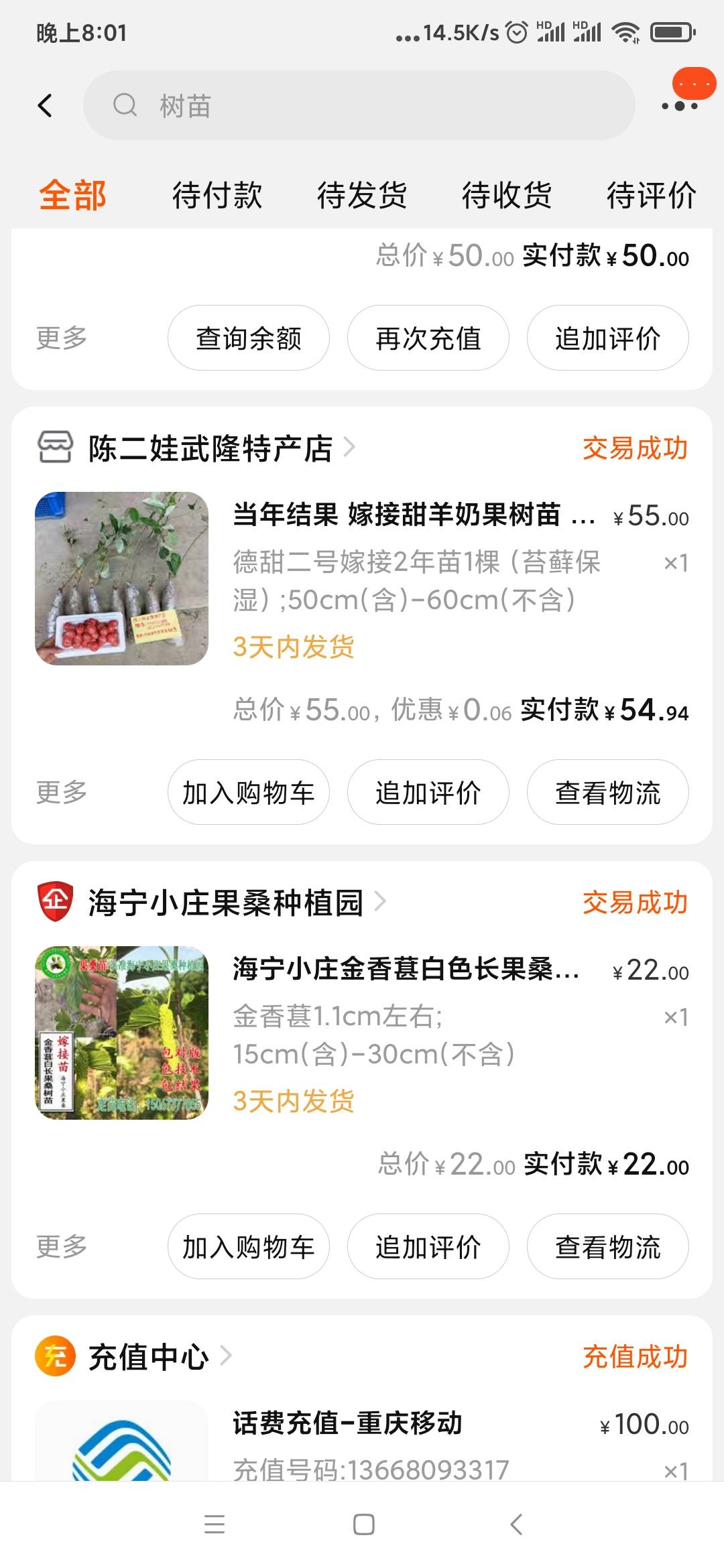Tap the 查询余额 button
The height and width of the screenshot is (1568, 724).
coord(248,338)
